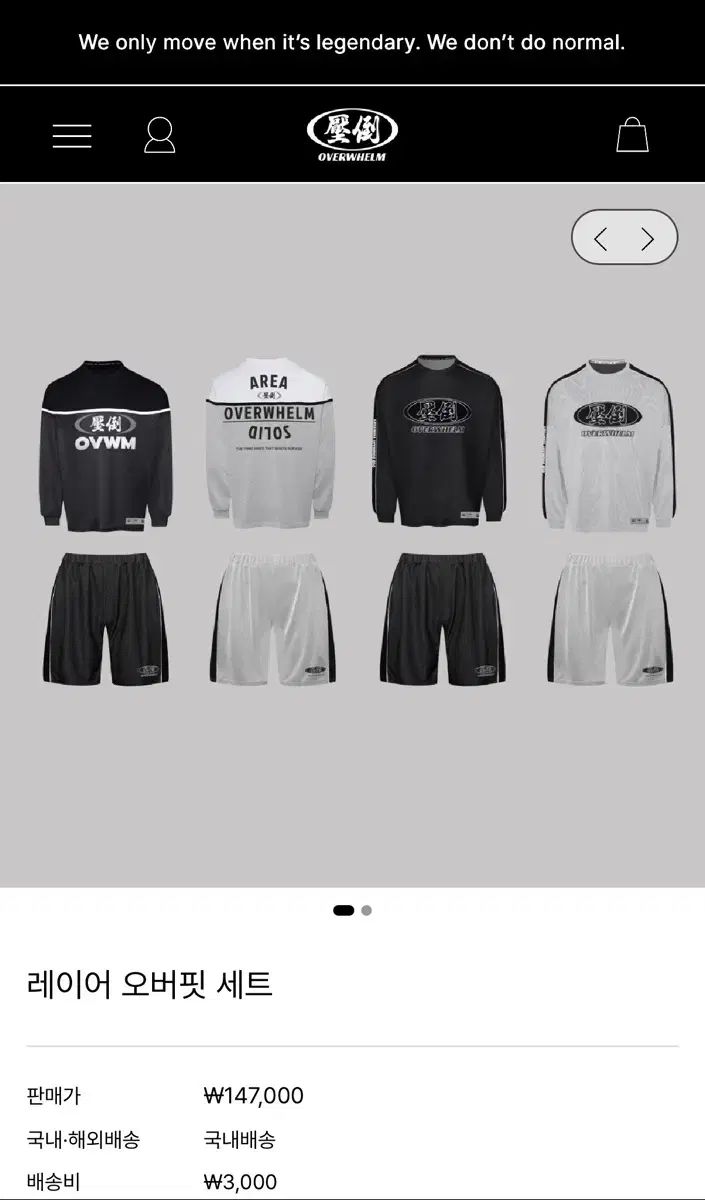Show the previous product image
This screenshot has width=705, height=1200.
pos(601,239)
